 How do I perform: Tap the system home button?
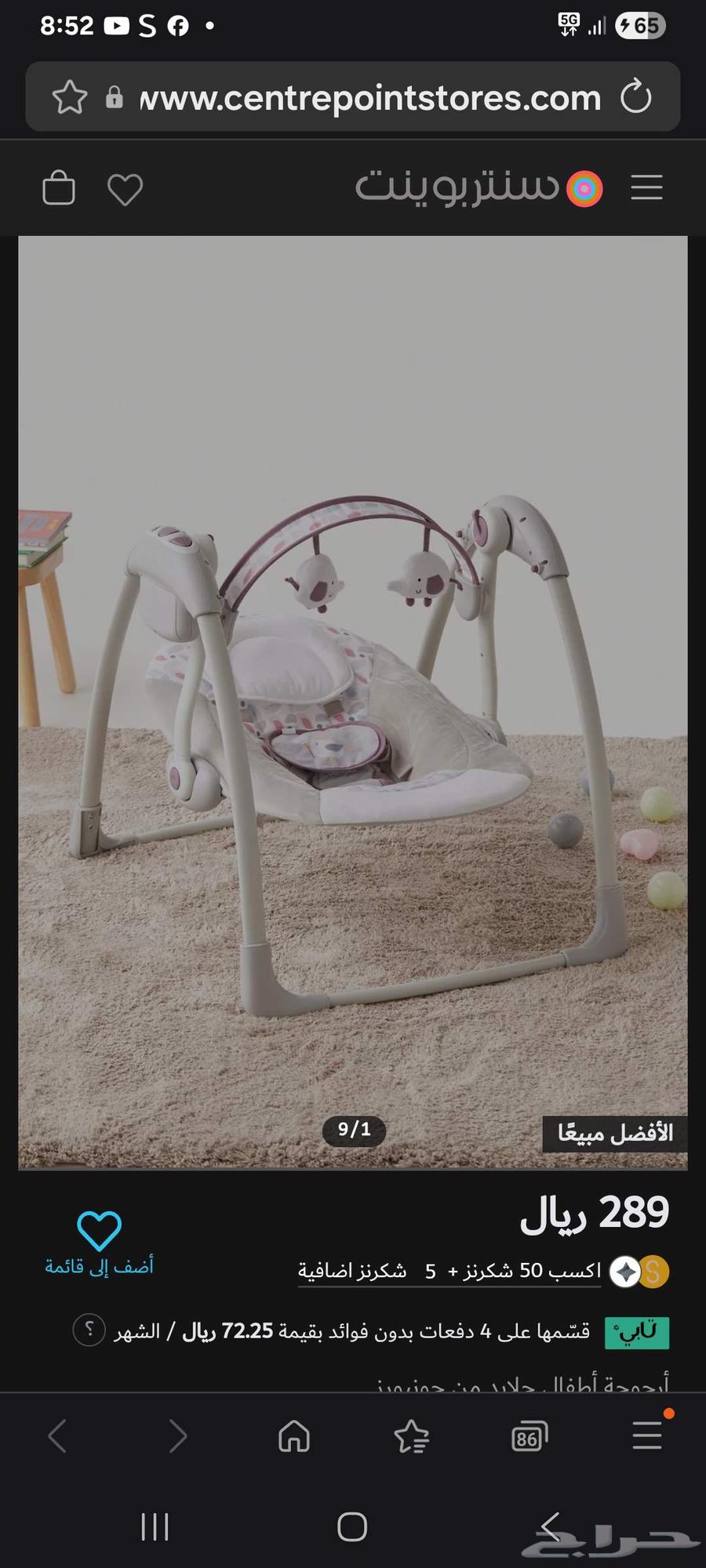pyautogui.click(x=352, y=1526)
